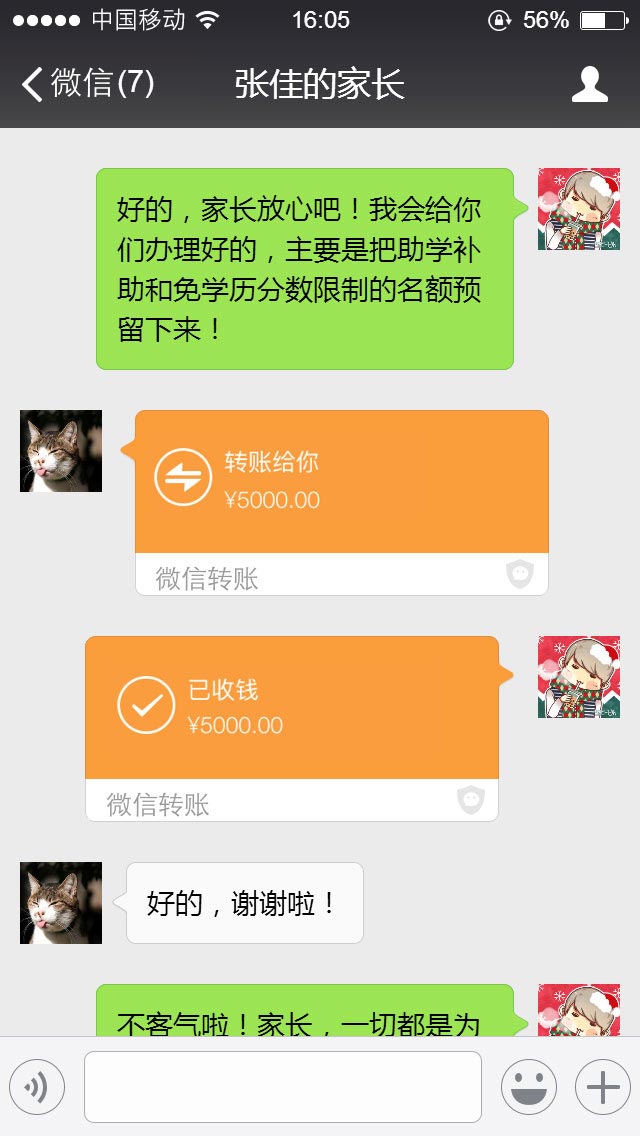Open chat info via the profile icon
The image size is (640, 1136).
pos(590,84)
